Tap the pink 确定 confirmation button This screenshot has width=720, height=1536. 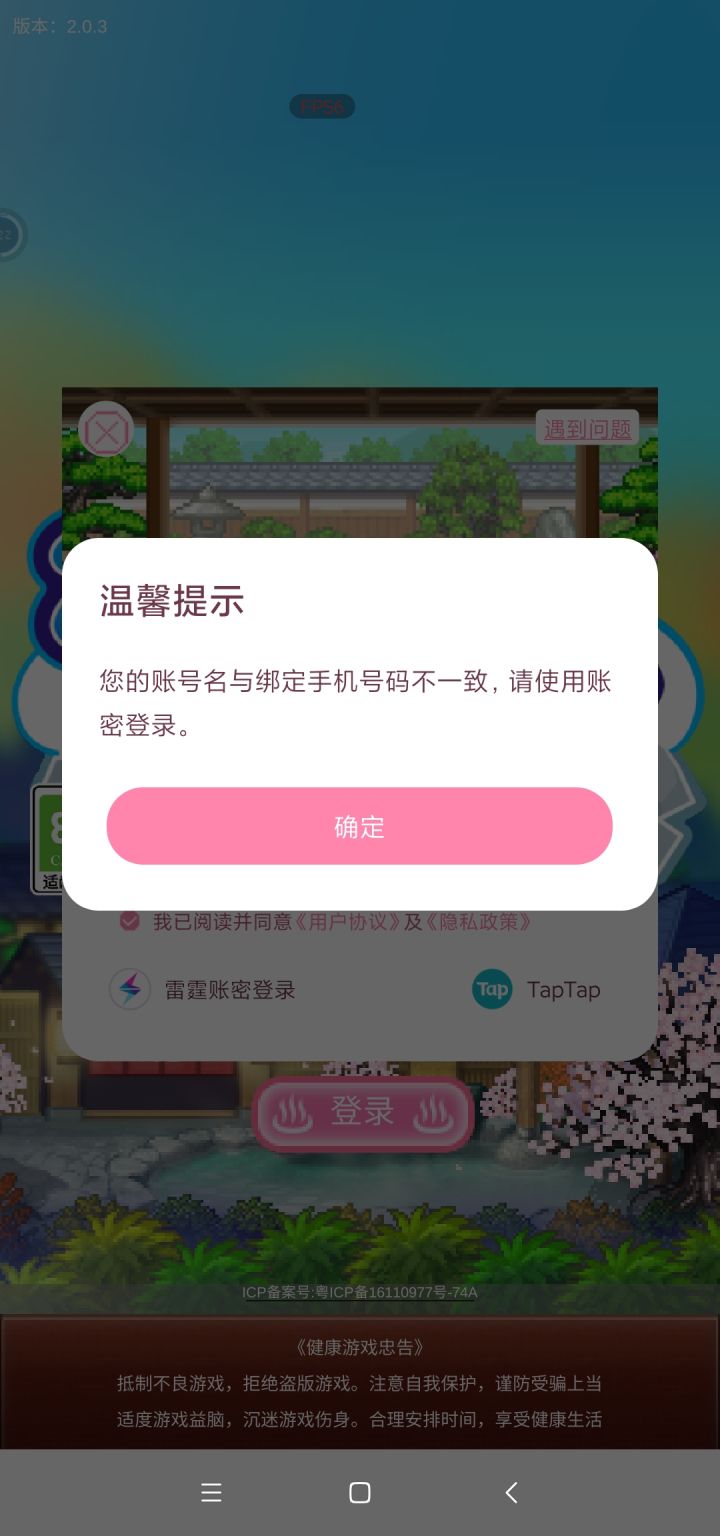(359, 825)
